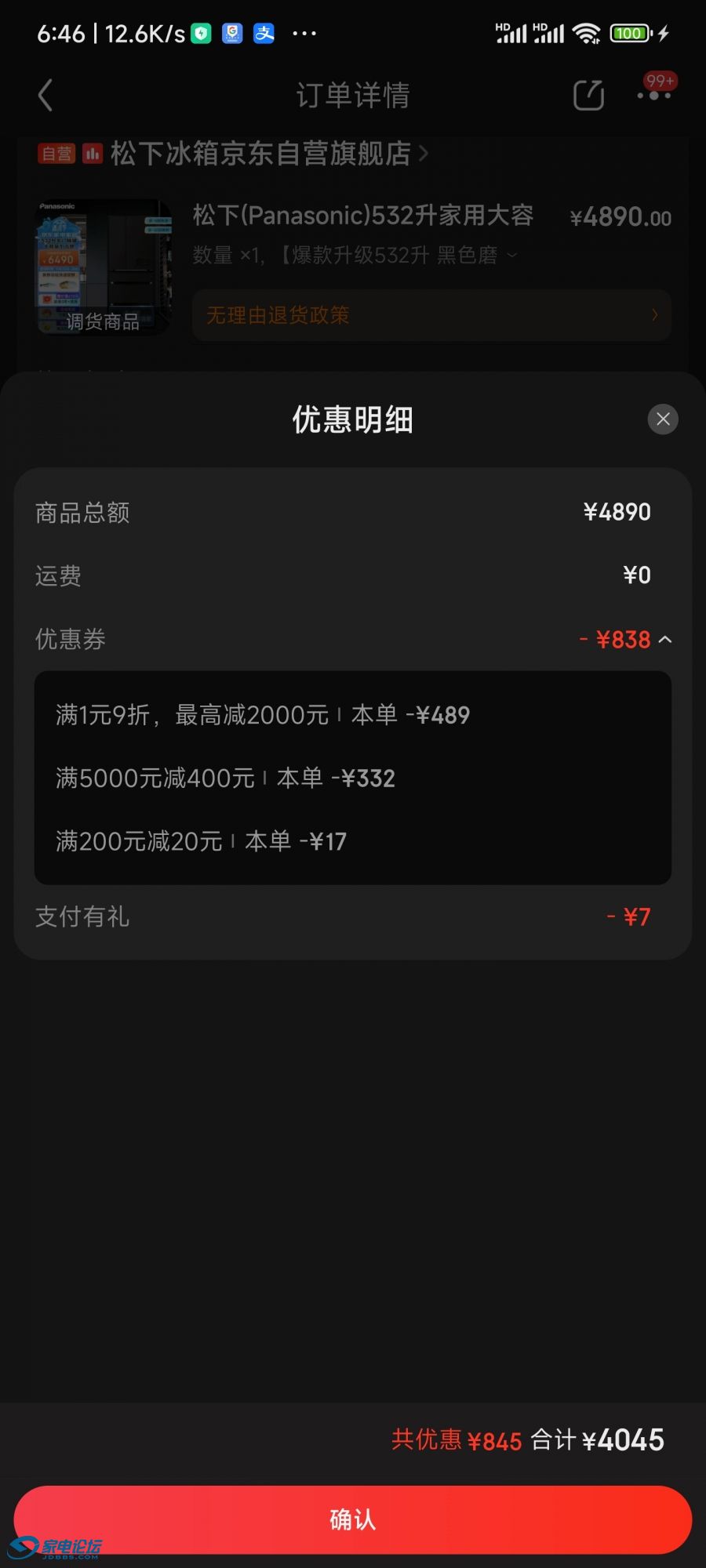Image resolution: width=706 pixels, height=1568 pixels.
Task: Open the share icon at top right
Action: (x=588, y=95)
